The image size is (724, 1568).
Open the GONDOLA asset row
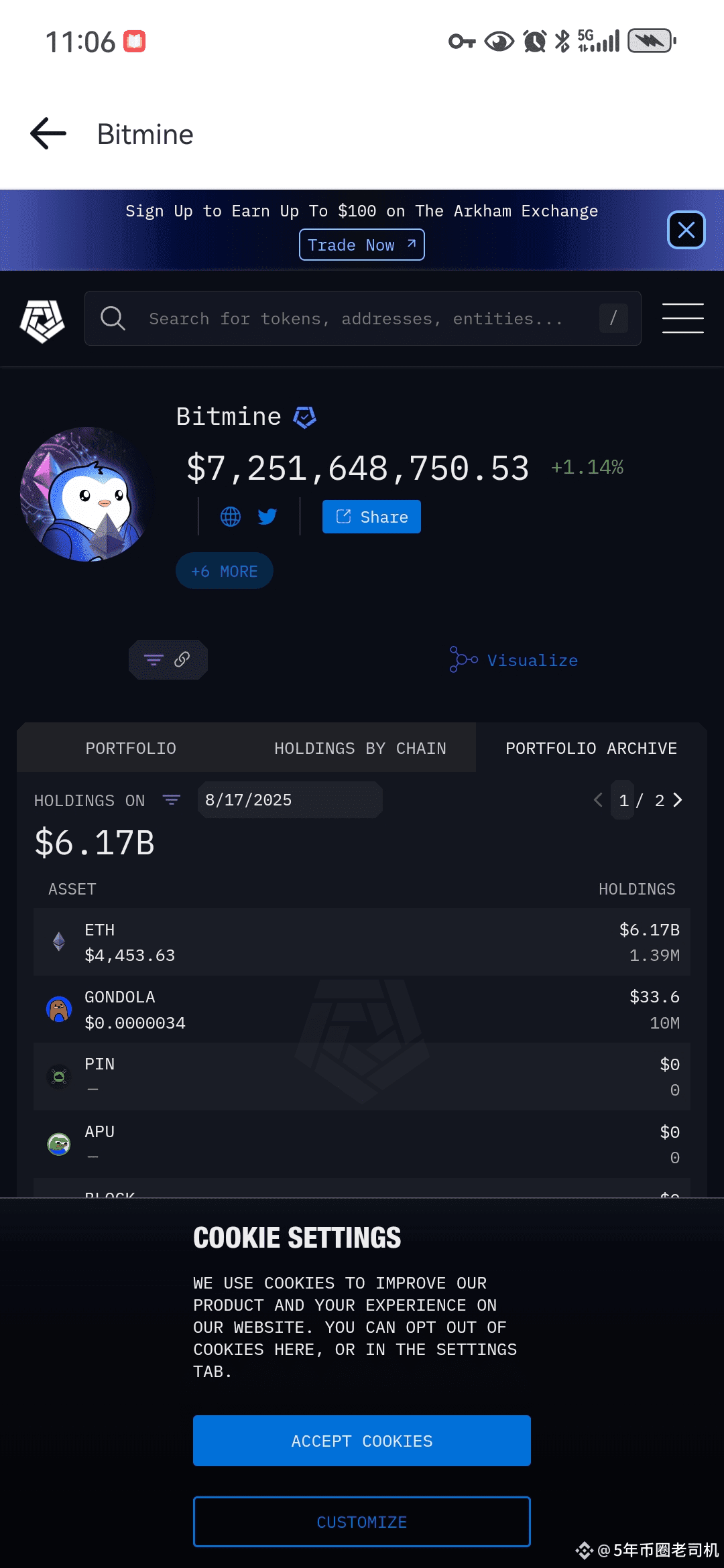click(x=362, y=1009)
